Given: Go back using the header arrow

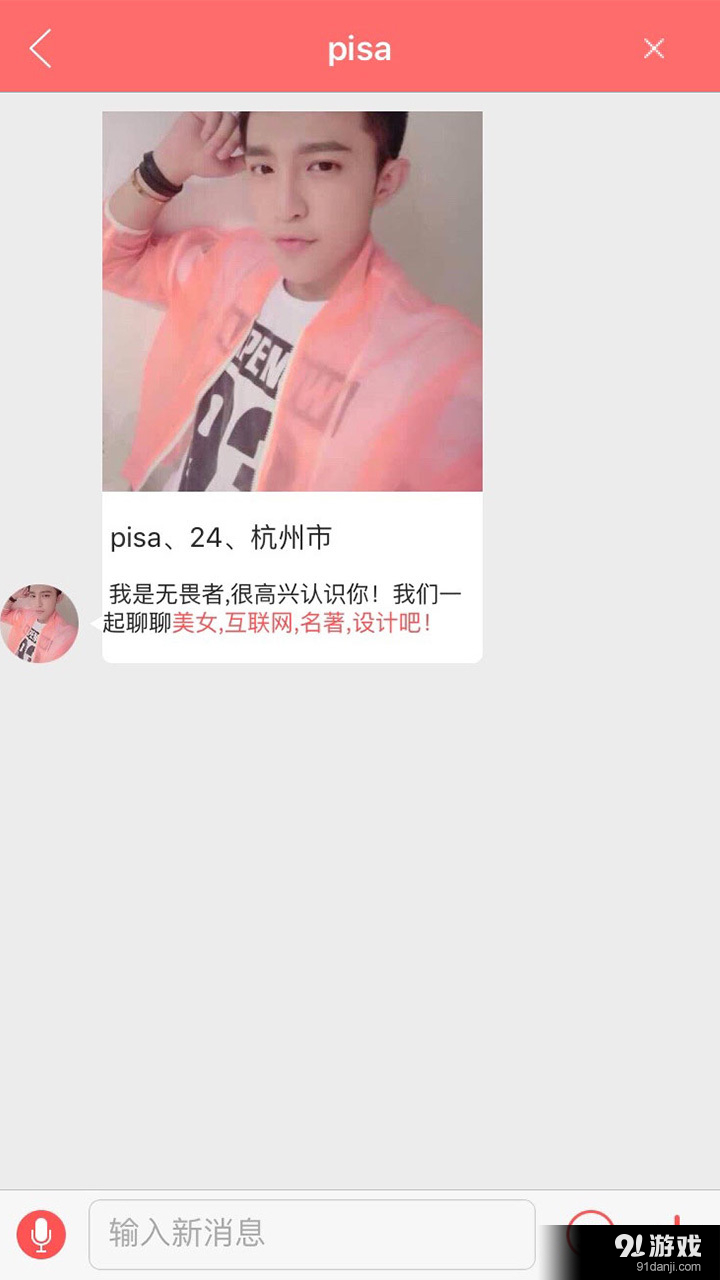Looking at the screenshot, I should click(40, 48).
